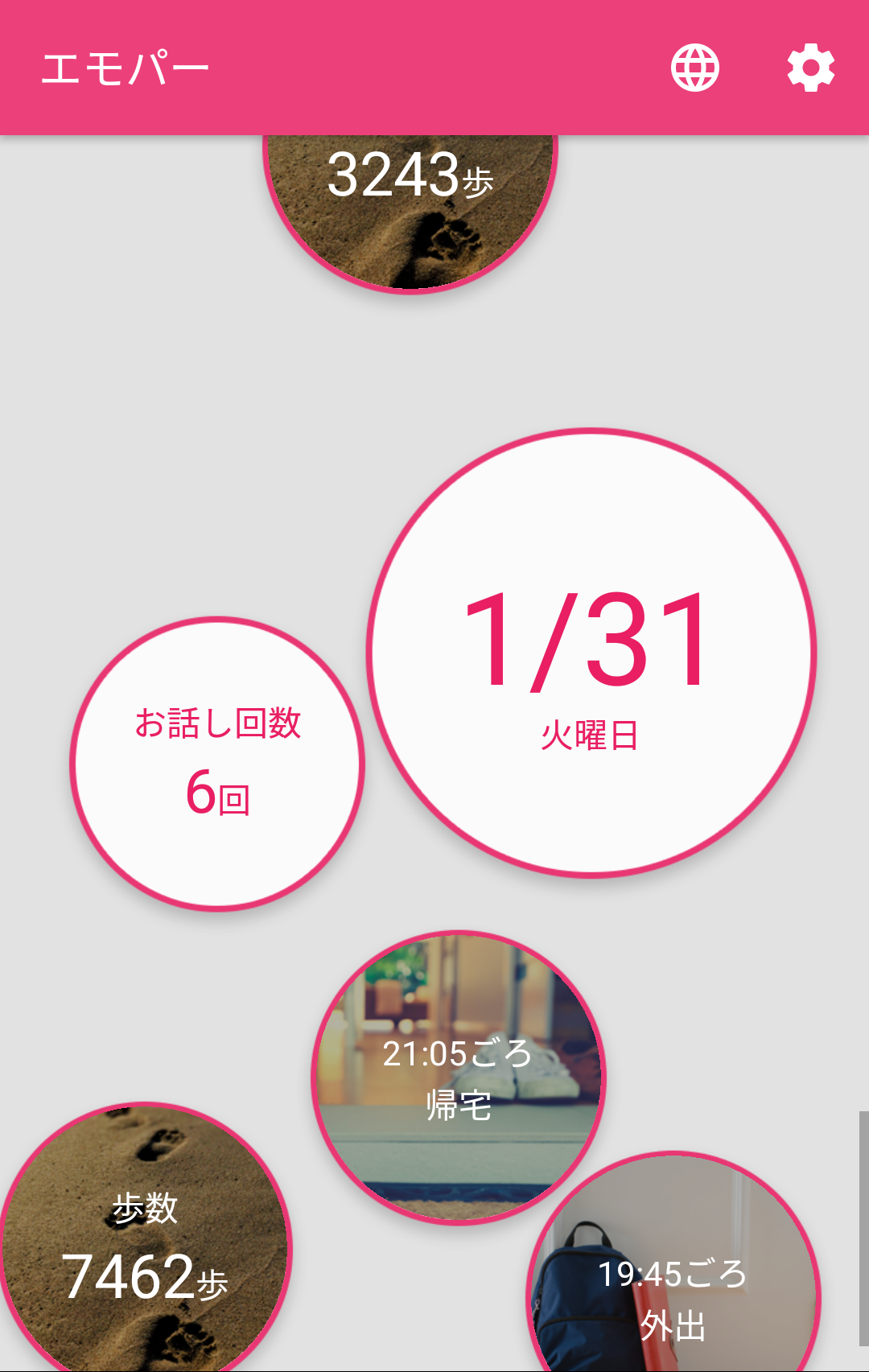Screen dimensions: 869x1372
Task: Open the settings gear
Action: coord(810,68)
